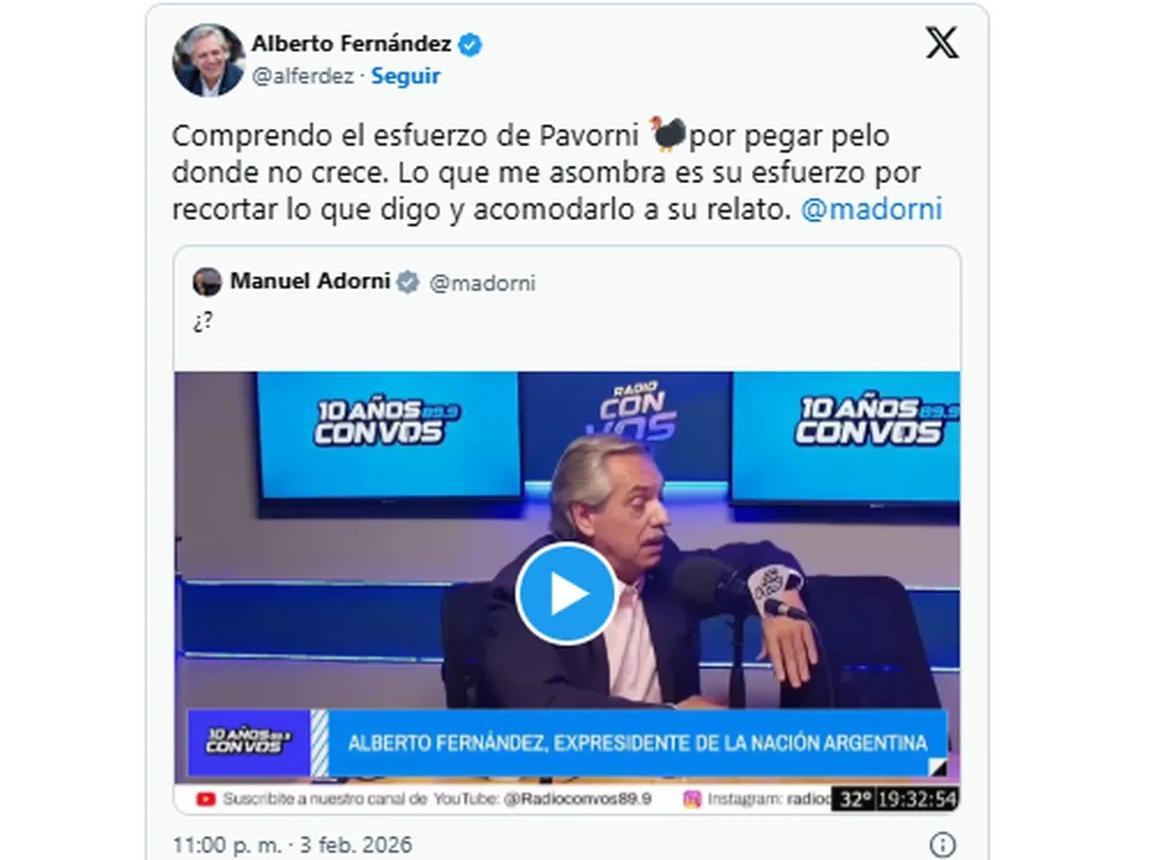Open the @alferdez handle
Image resolution: width=1161 pixels, height=860 pixels.
pos(301,76)
